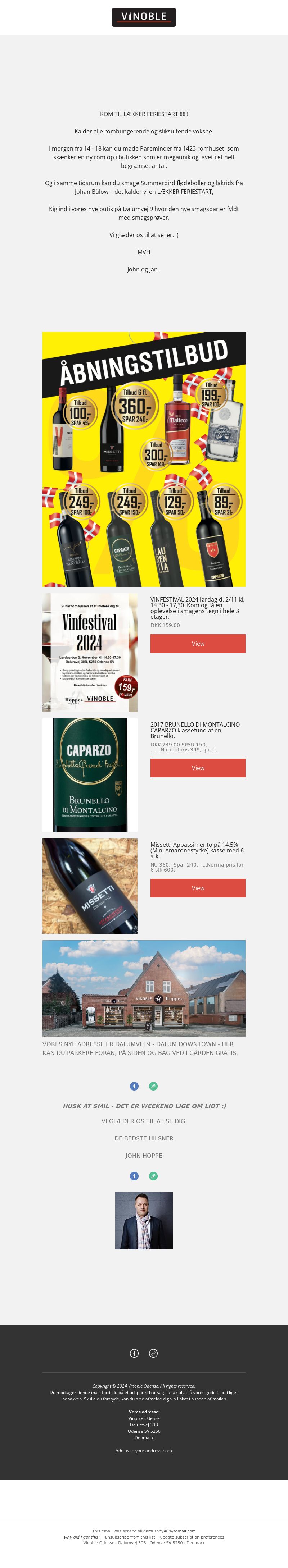Screen dimensions: 288x1568
Task: Open the Caparzo Brunello bottle image
Action: coord(90,775)
